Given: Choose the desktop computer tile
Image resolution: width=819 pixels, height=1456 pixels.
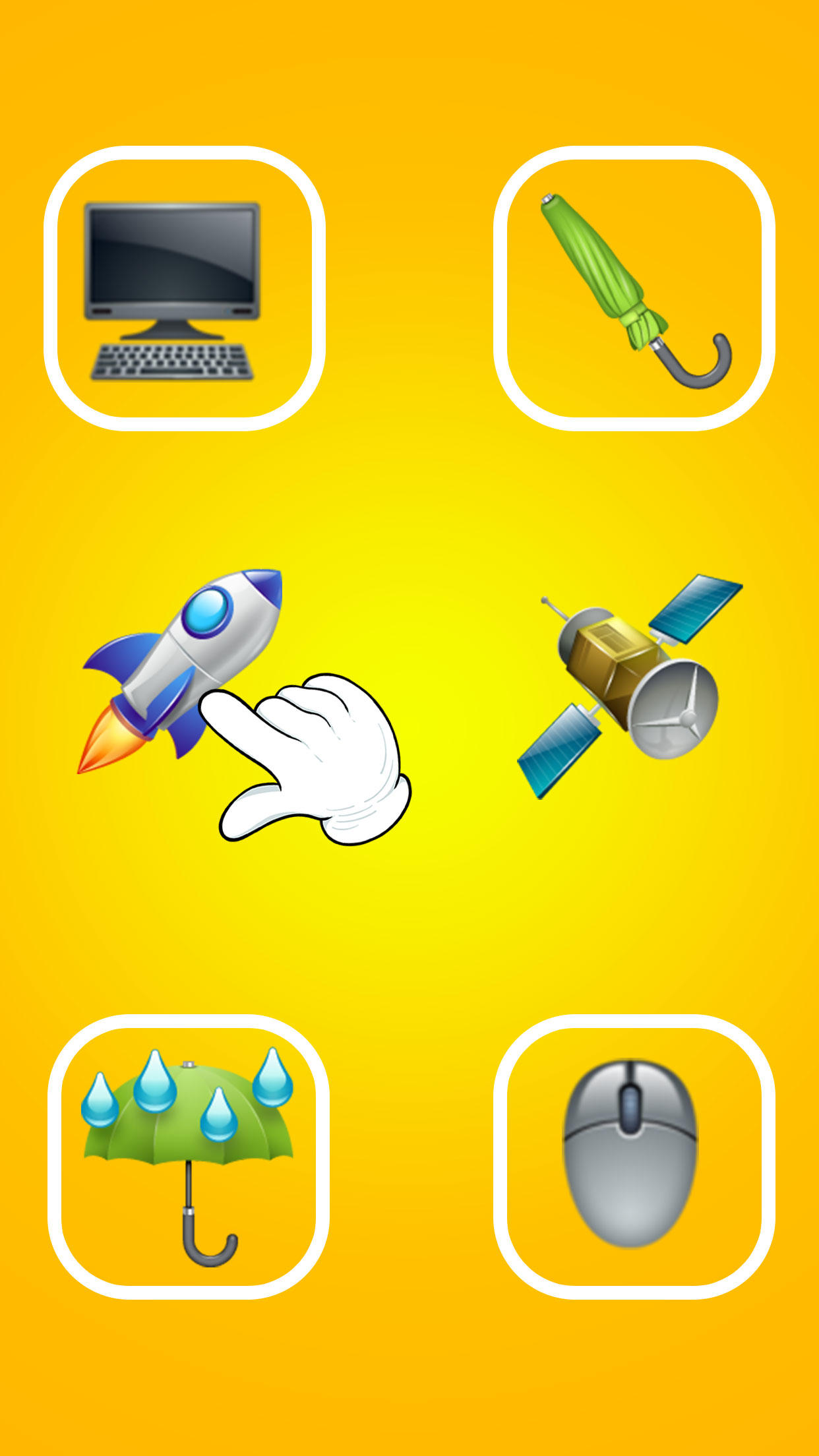Looking at the screenshot, I should [184, 289].
